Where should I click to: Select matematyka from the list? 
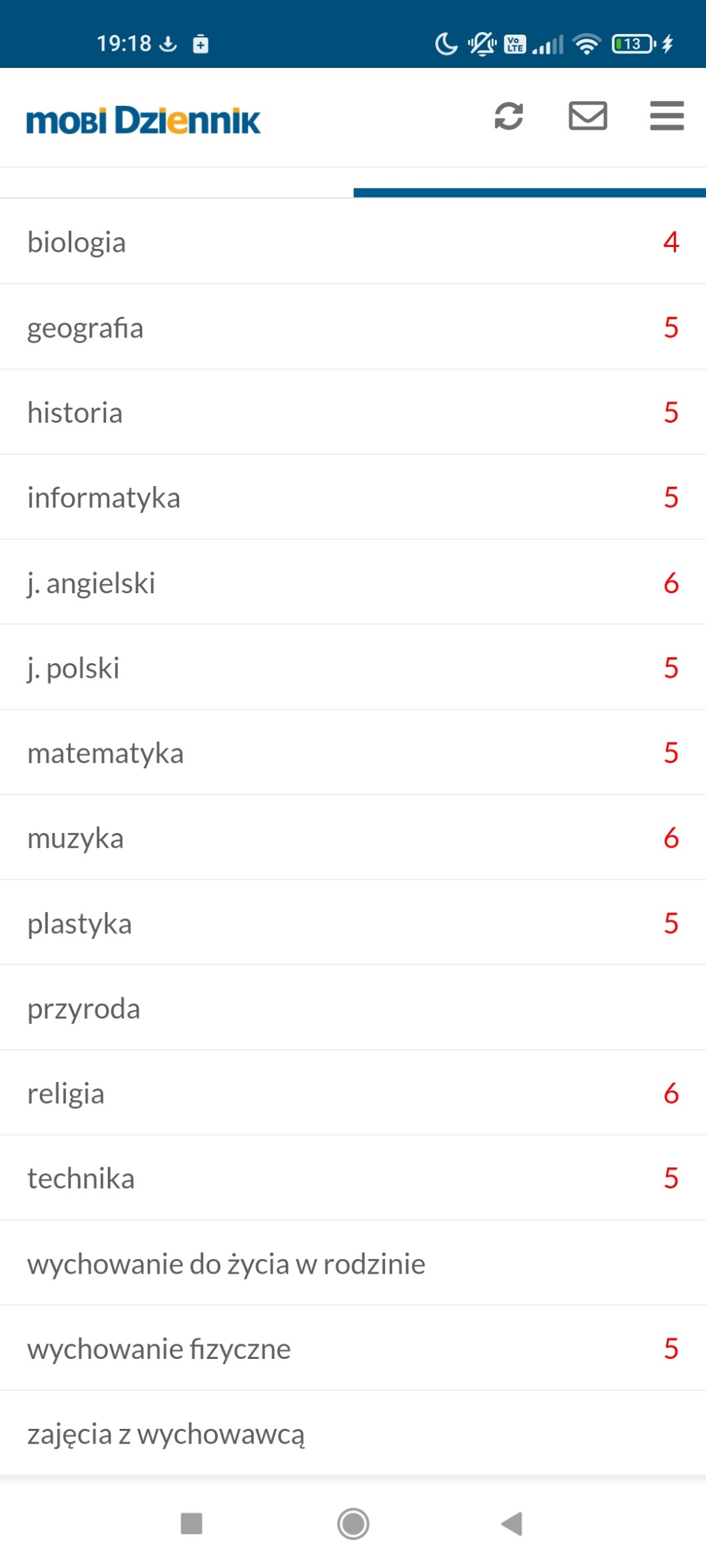pyautogui.click(x=353, y=753)
